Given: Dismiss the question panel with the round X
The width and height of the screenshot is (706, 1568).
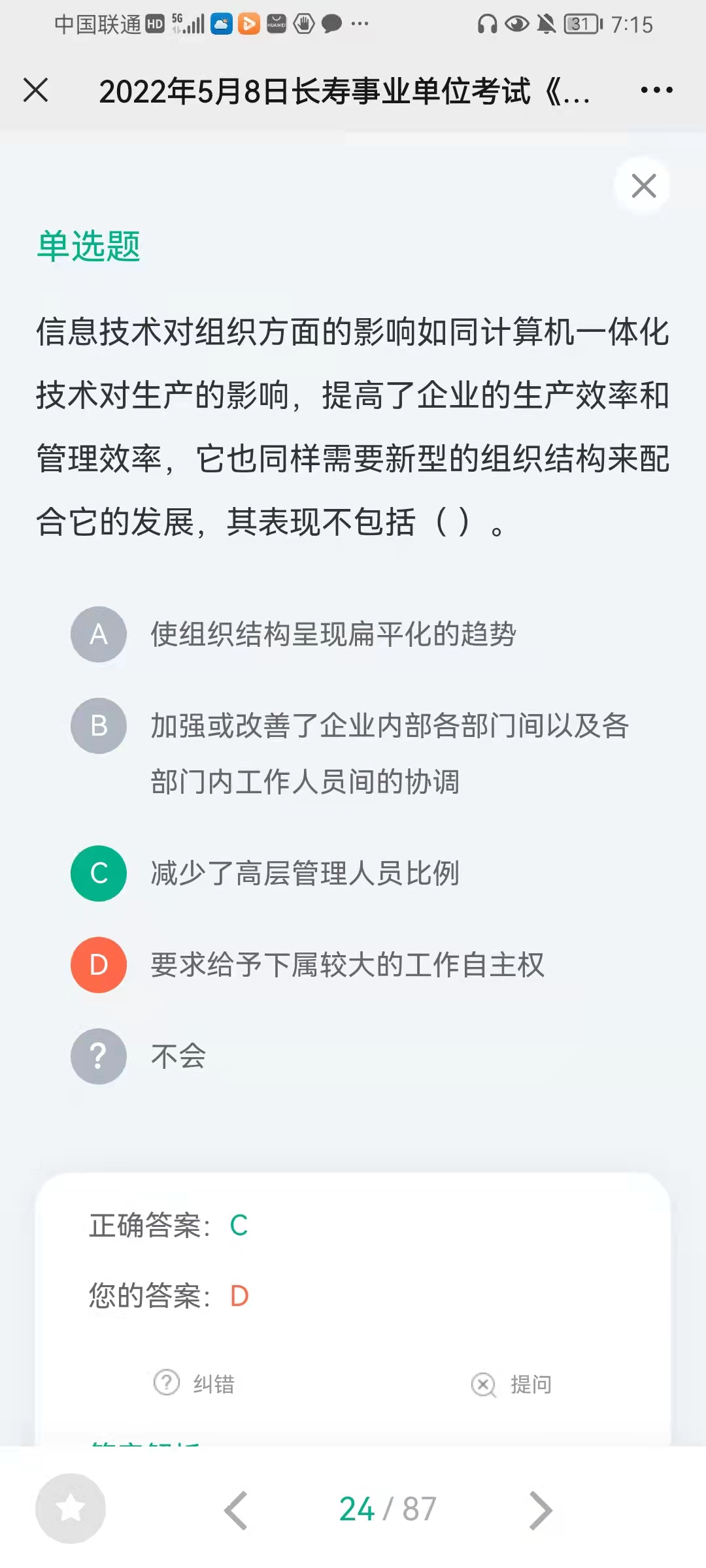Looking at the screenshot, I should [x=644, y=186].
